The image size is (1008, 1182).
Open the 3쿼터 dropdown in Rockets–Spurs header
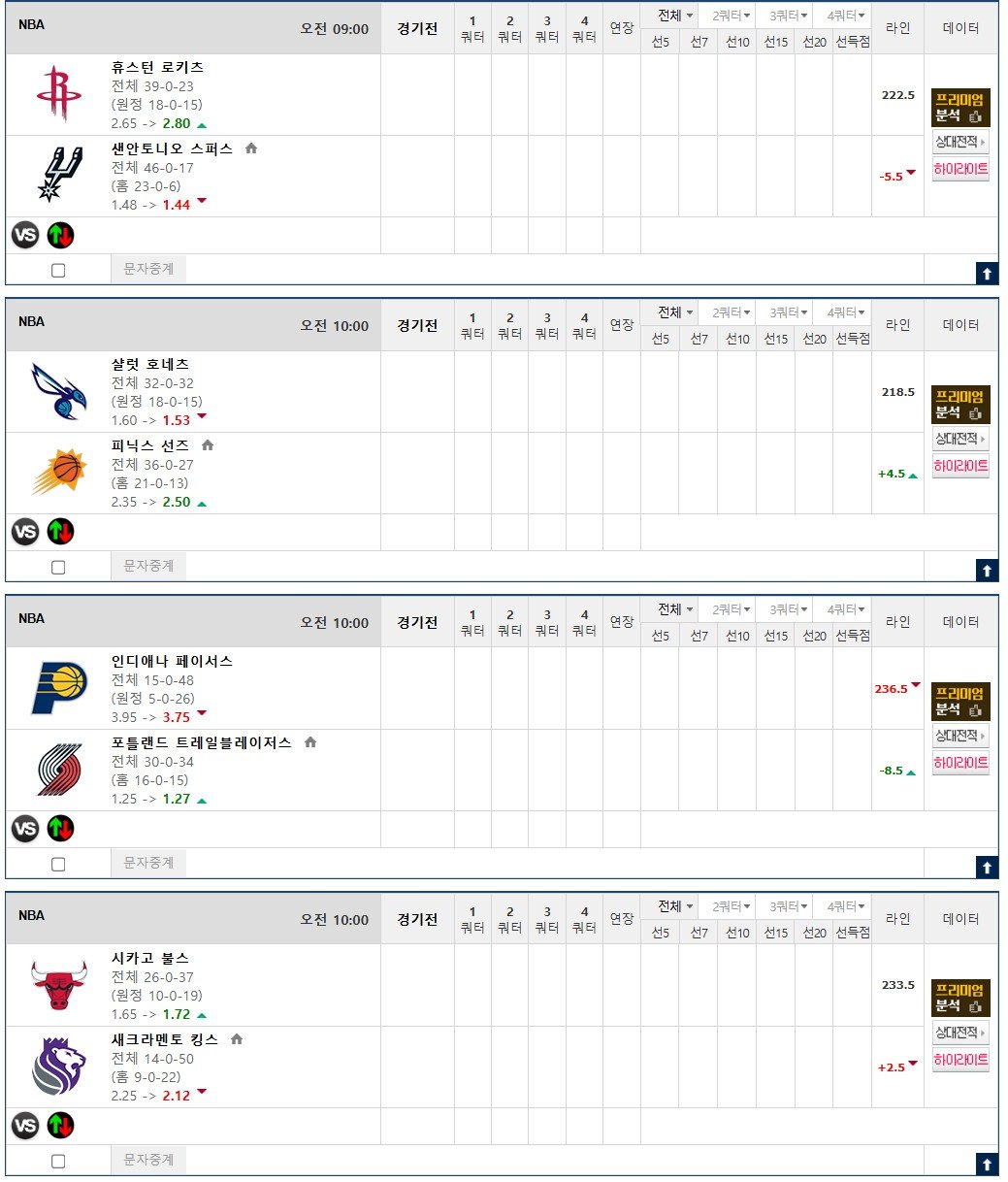point(790,16)
